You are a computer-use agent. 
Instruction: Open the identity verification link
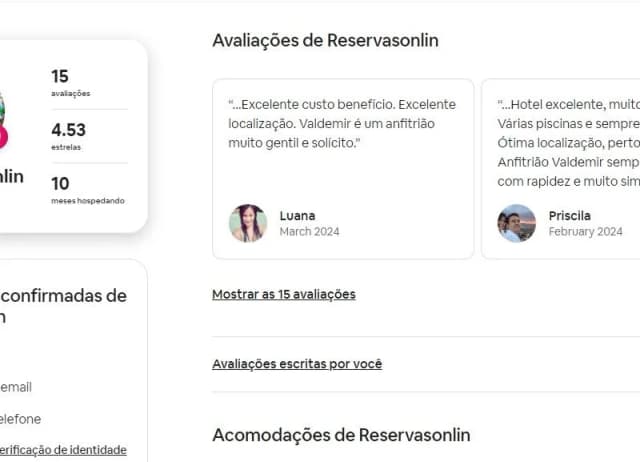click(63, 450)
